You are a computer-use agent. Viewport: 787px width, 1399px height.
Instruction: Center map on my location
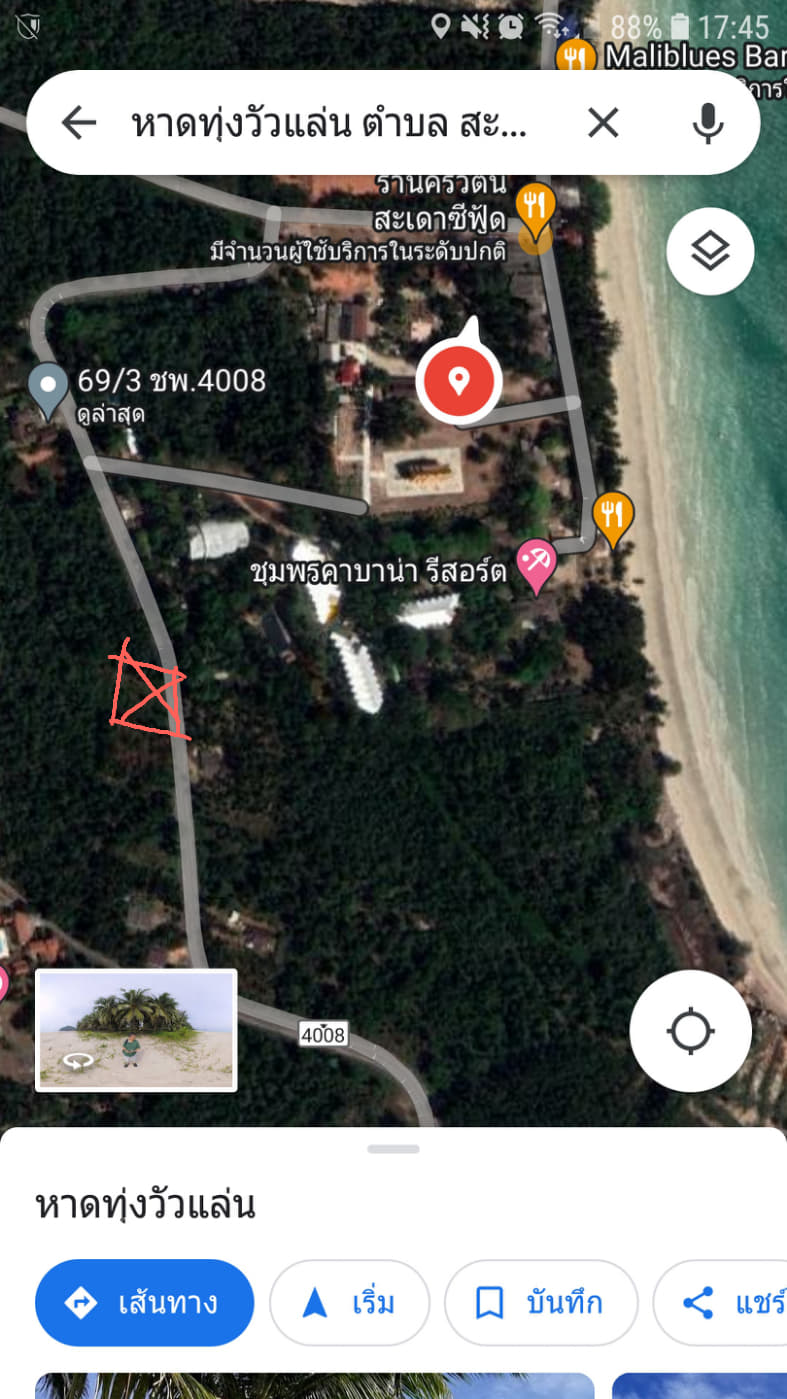pyautogui.click(x=690, y=1030)
